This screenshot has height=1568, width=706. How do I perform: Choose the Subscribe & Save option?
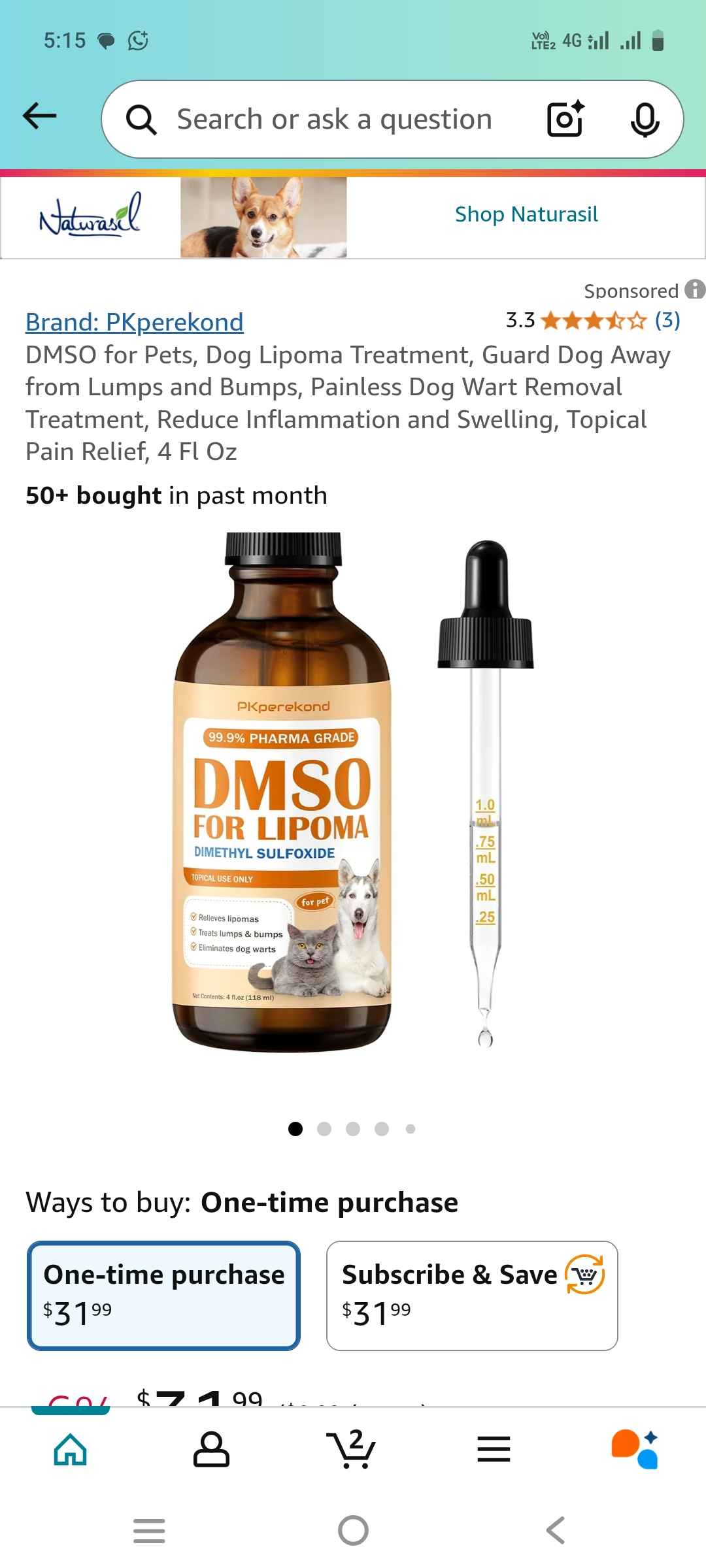click(472, 1295)
